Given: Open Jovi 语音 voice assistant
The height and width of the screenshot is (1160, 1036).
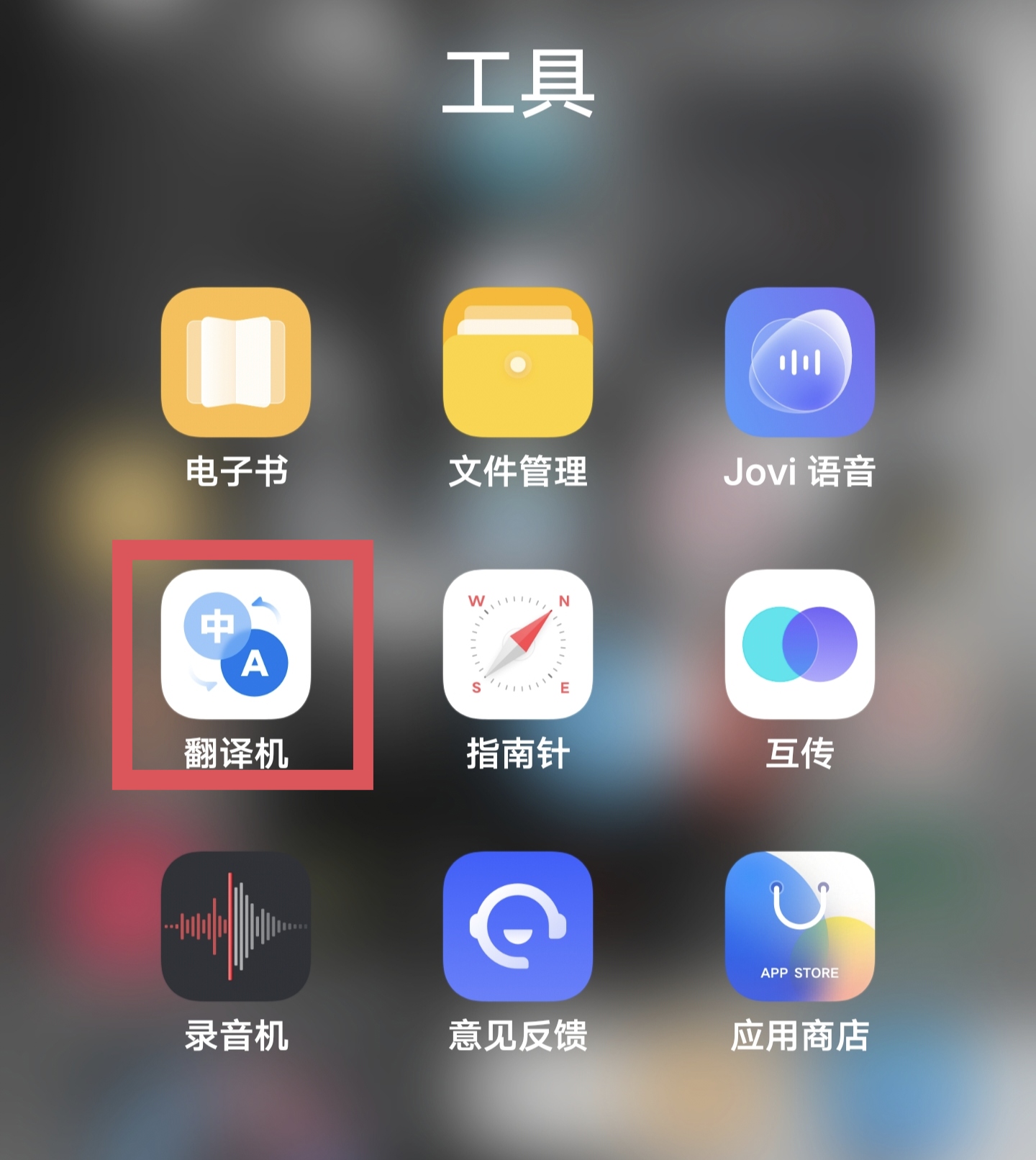Looking at the screenshot, I should [800, 362].
